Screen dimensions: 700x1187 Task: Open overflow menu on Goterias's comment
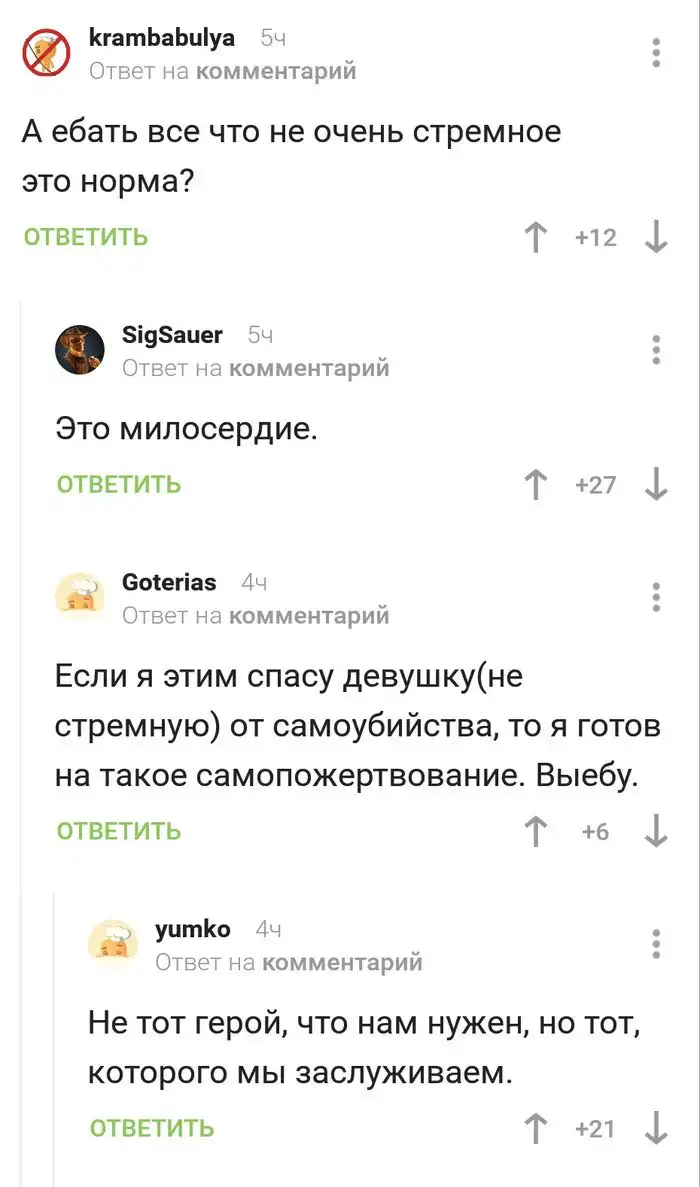(x=656, y=597)
